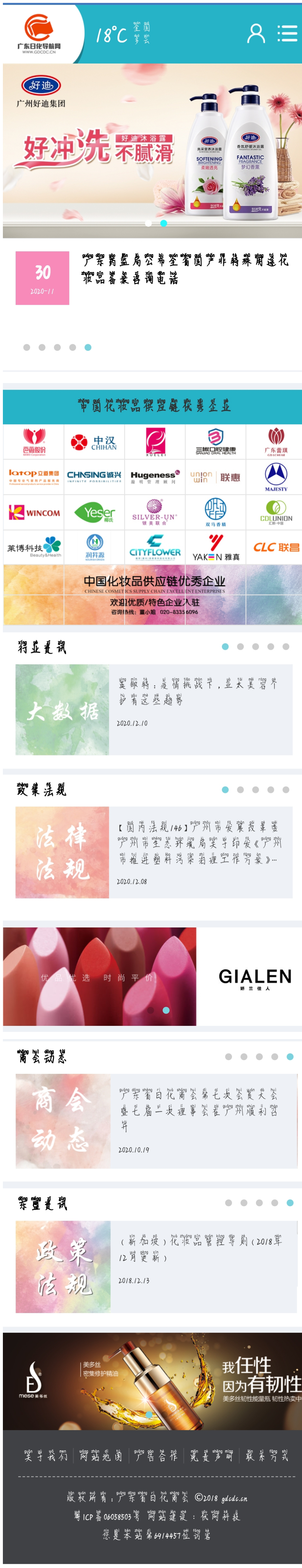Screen dimensions: 302x1568
Task: Open the hamburger menu in header
Action: pyautogui.click(x=287, y=33)
